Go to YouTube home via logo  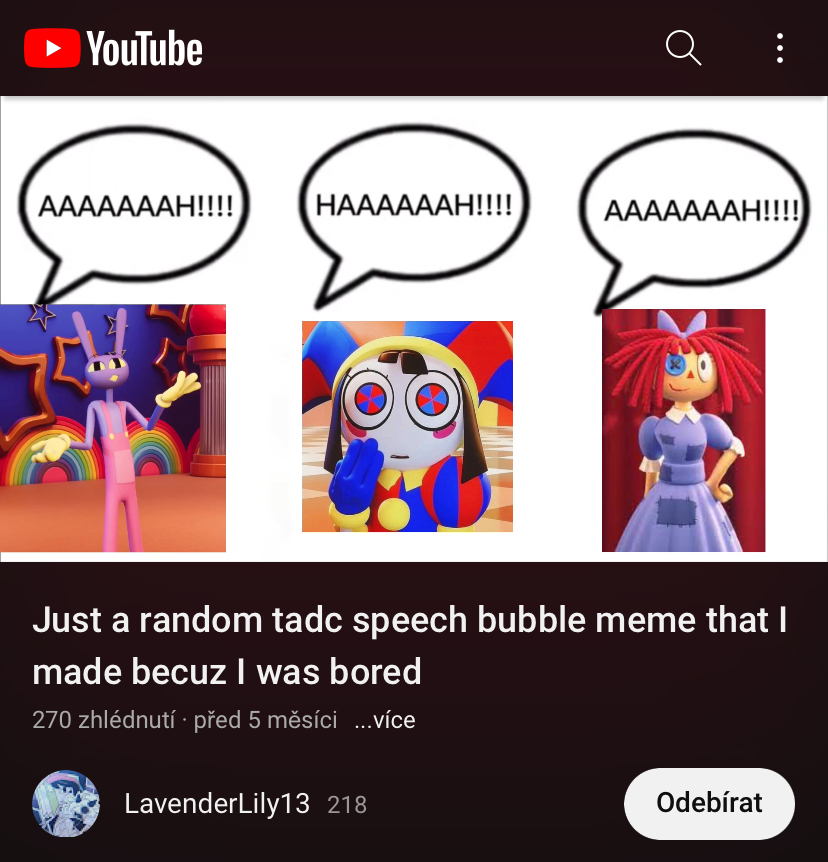(113, 48)
